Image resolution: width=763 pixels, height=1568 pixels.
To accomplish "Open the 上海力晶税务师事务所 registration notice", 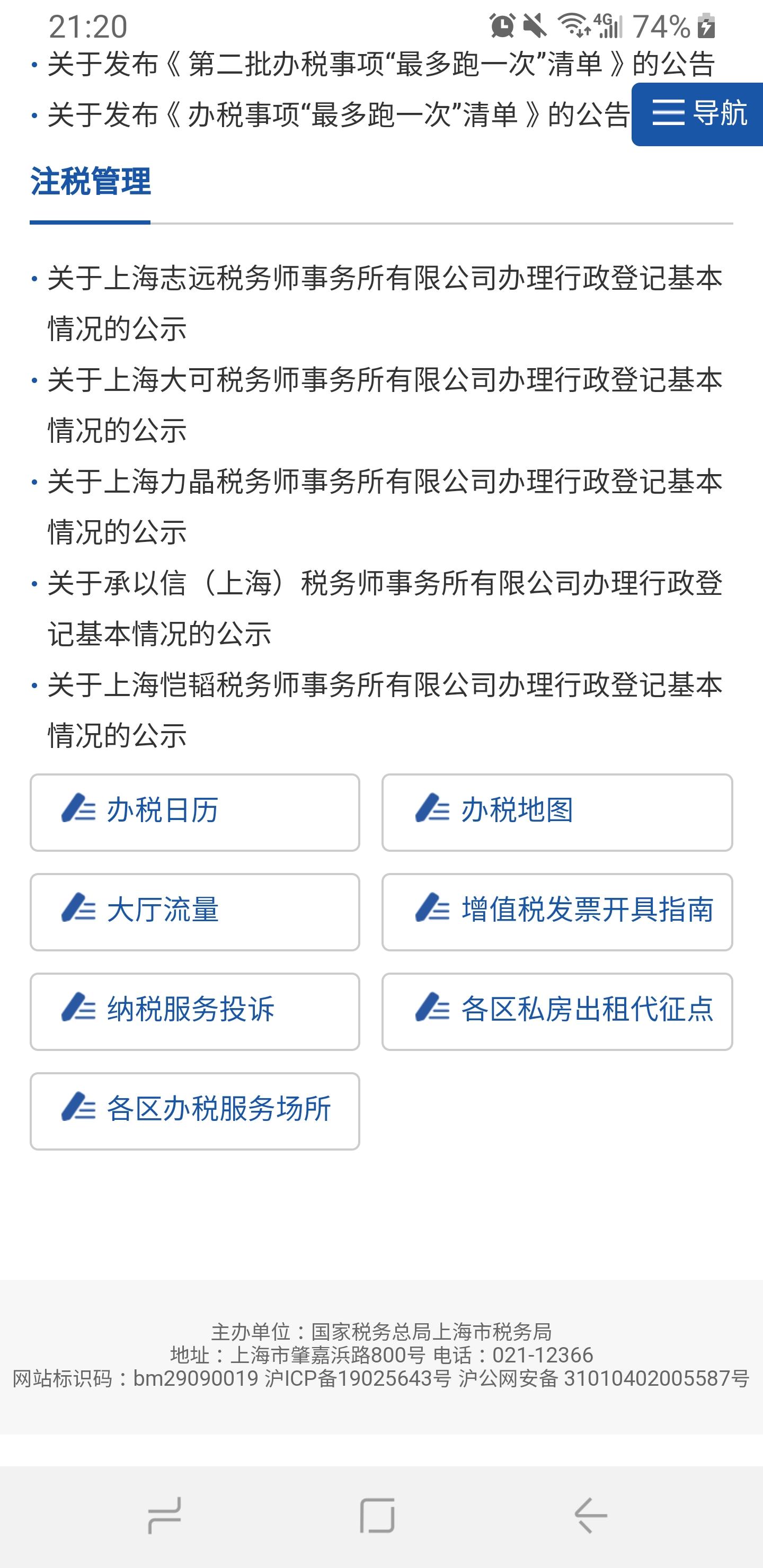I will [385, 506].
